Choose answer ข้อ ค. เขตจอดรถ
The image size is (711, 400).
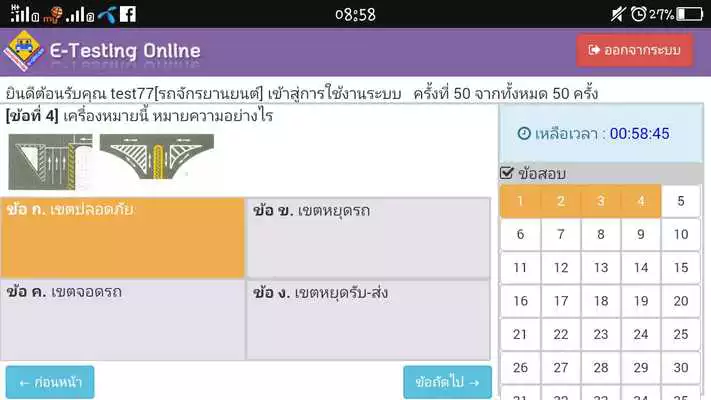point(123,319)
